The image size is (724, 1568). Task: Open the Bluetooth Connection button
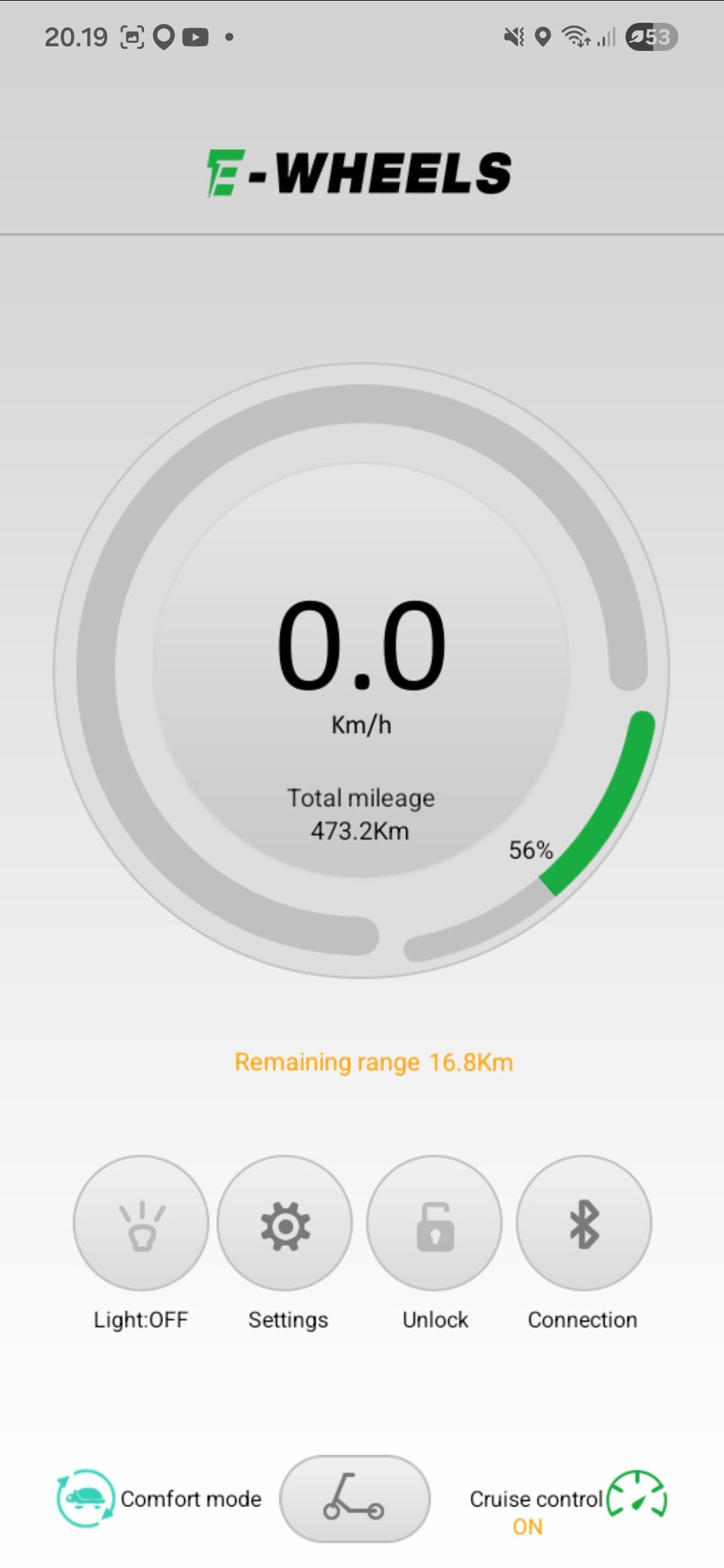pos(584,1223)
